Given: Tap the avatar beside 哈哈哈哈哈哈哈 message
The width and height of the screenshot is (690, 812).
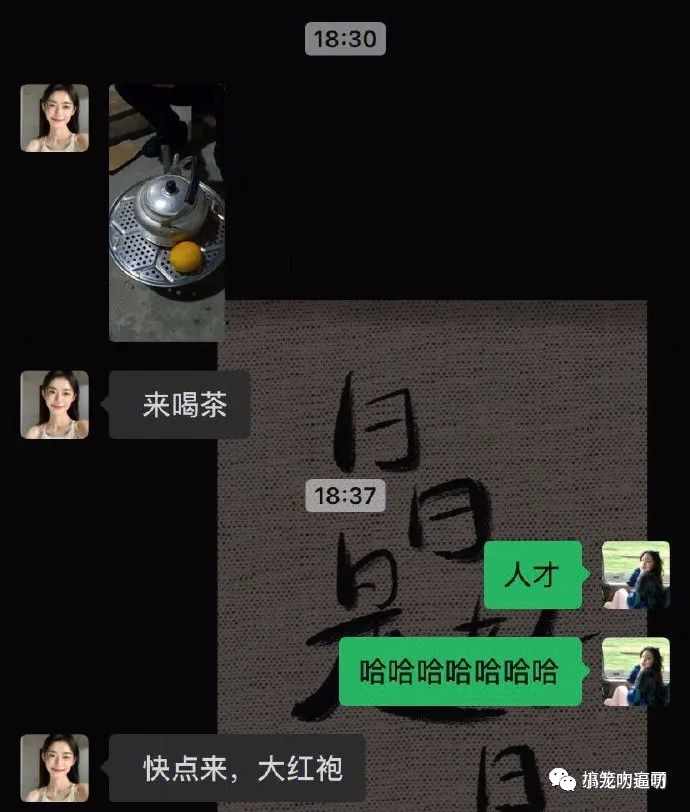Looking at the screenshot, I should pyautogui.click(x=635, y=671).
